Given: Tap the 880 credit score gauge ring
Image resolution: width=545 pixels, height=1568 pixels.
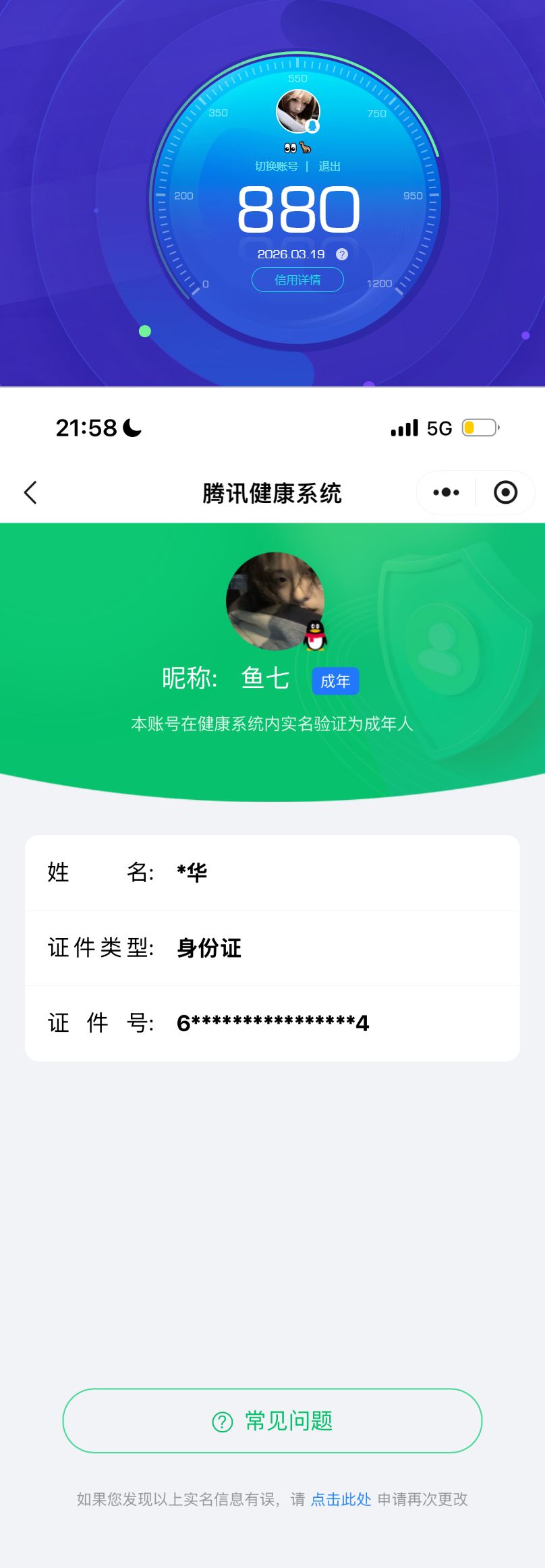Looking at the screenshot, I should (297, 209).
